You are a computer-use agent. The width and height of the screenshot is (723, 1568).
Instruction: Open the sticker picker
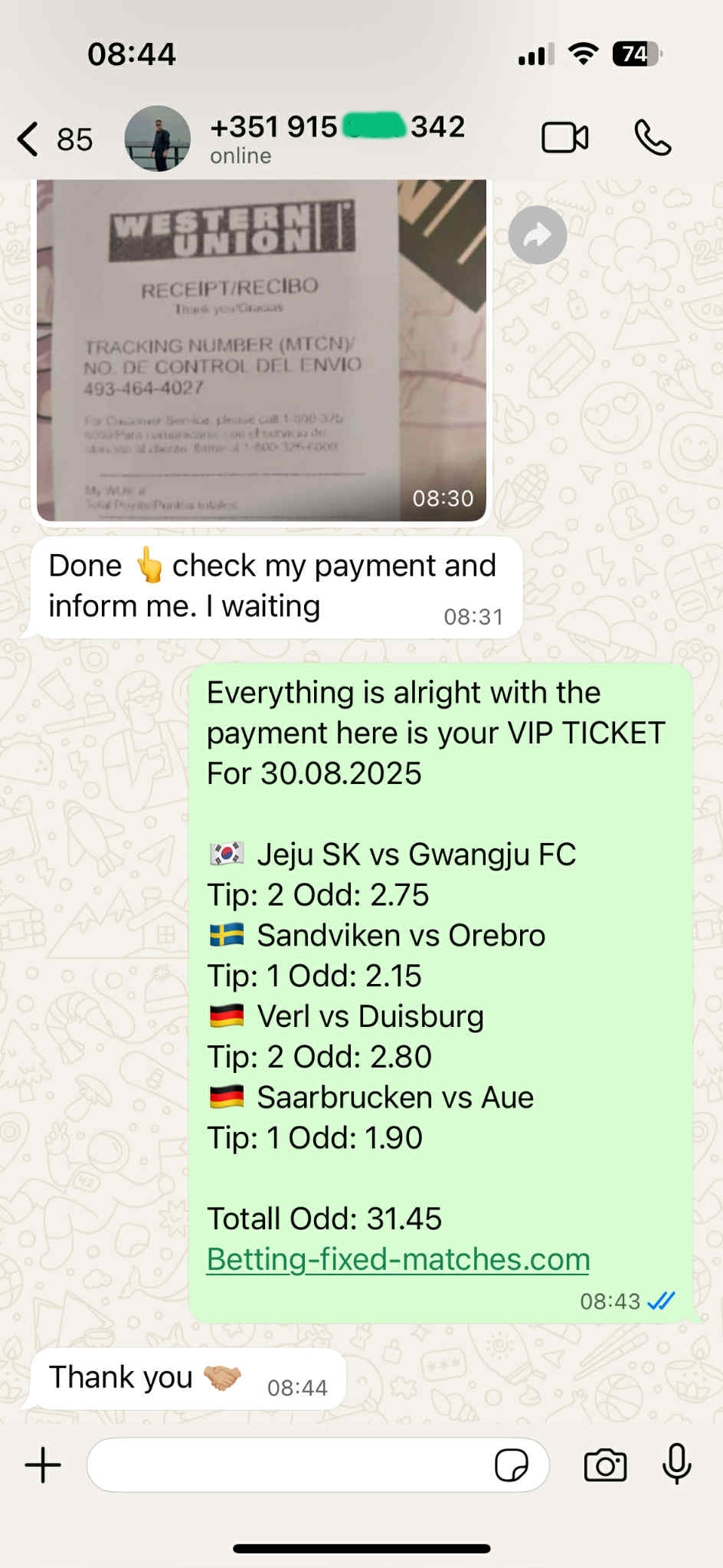click(511, 1465)
